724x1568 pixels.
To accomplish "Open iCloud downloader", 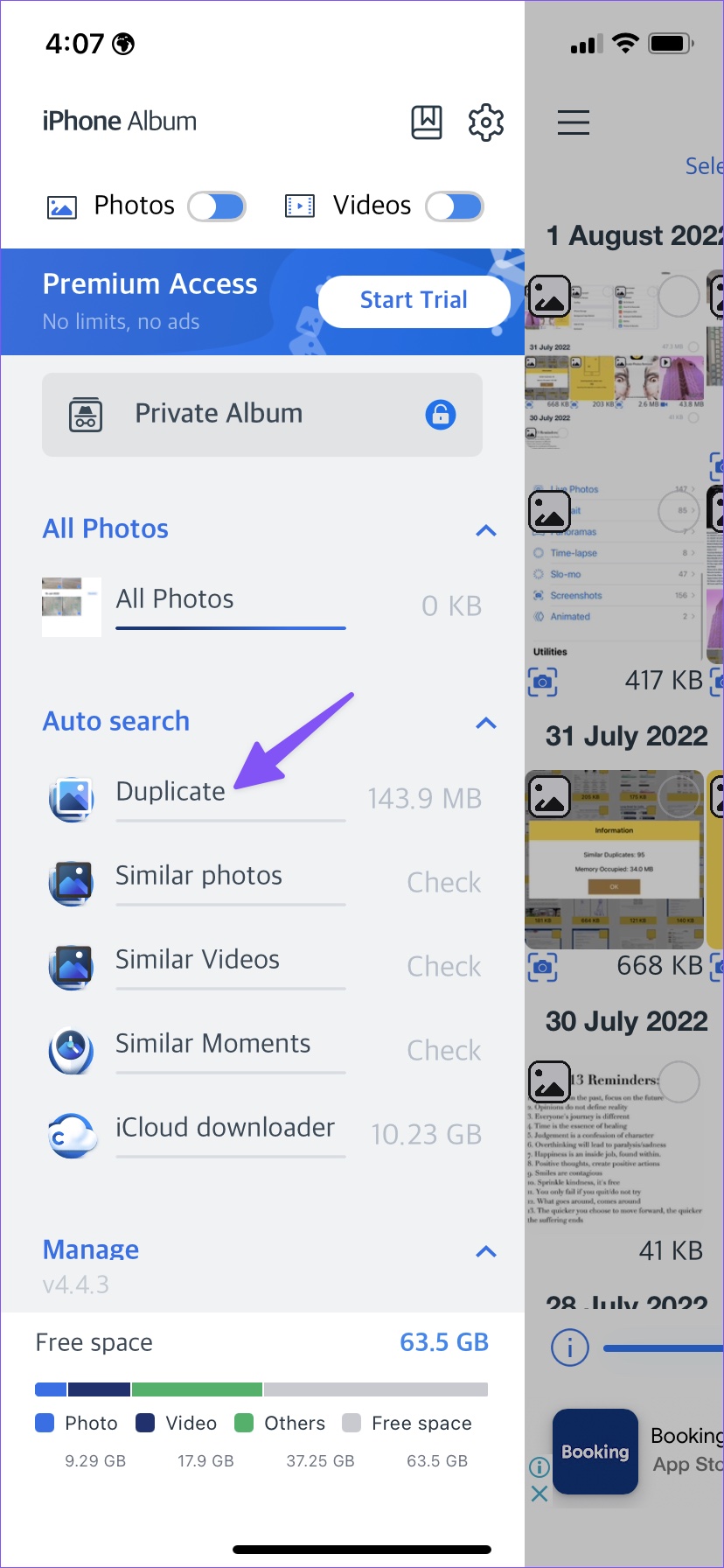I will [262, 1132].
